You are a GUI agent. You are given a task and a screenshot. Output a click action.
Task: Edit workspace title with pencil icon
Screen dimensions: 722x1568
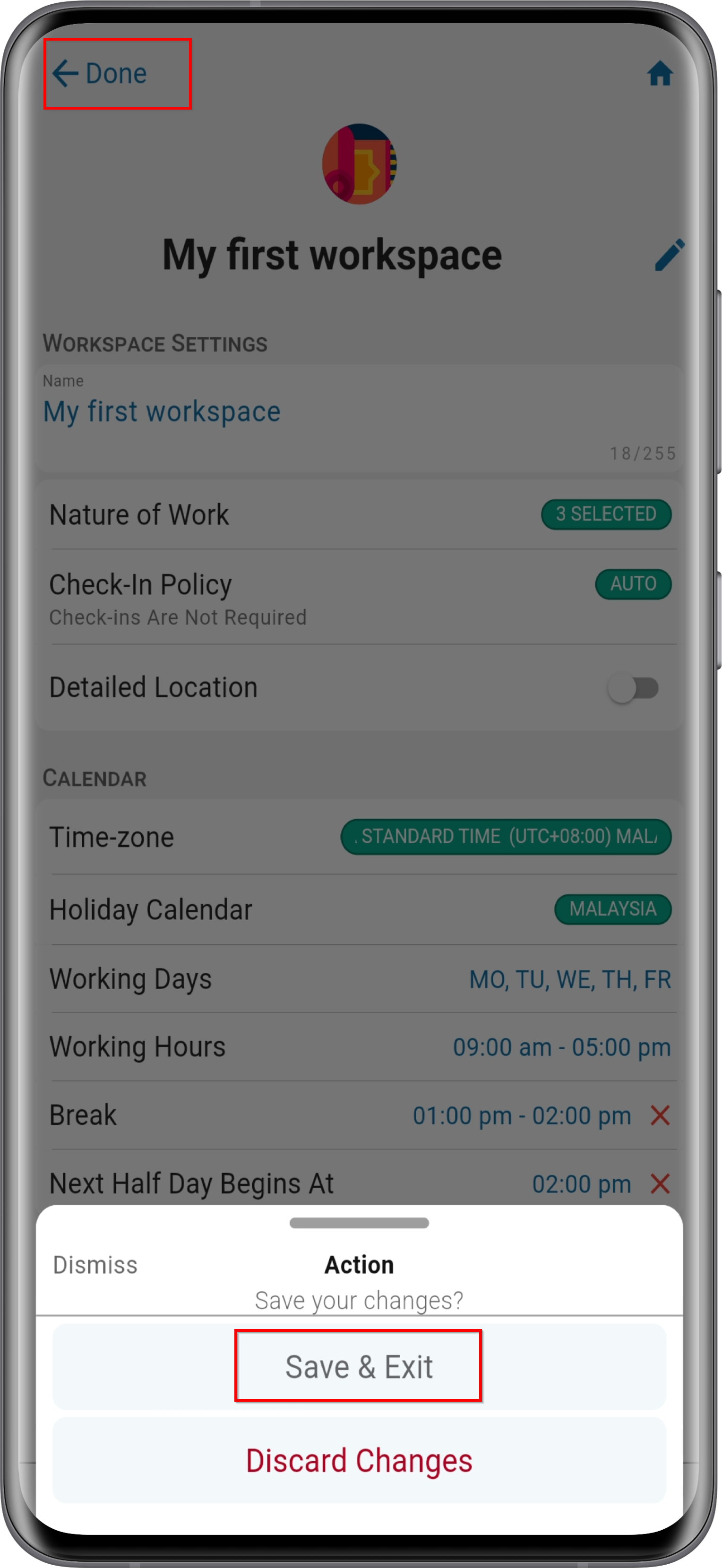[669, 255]
